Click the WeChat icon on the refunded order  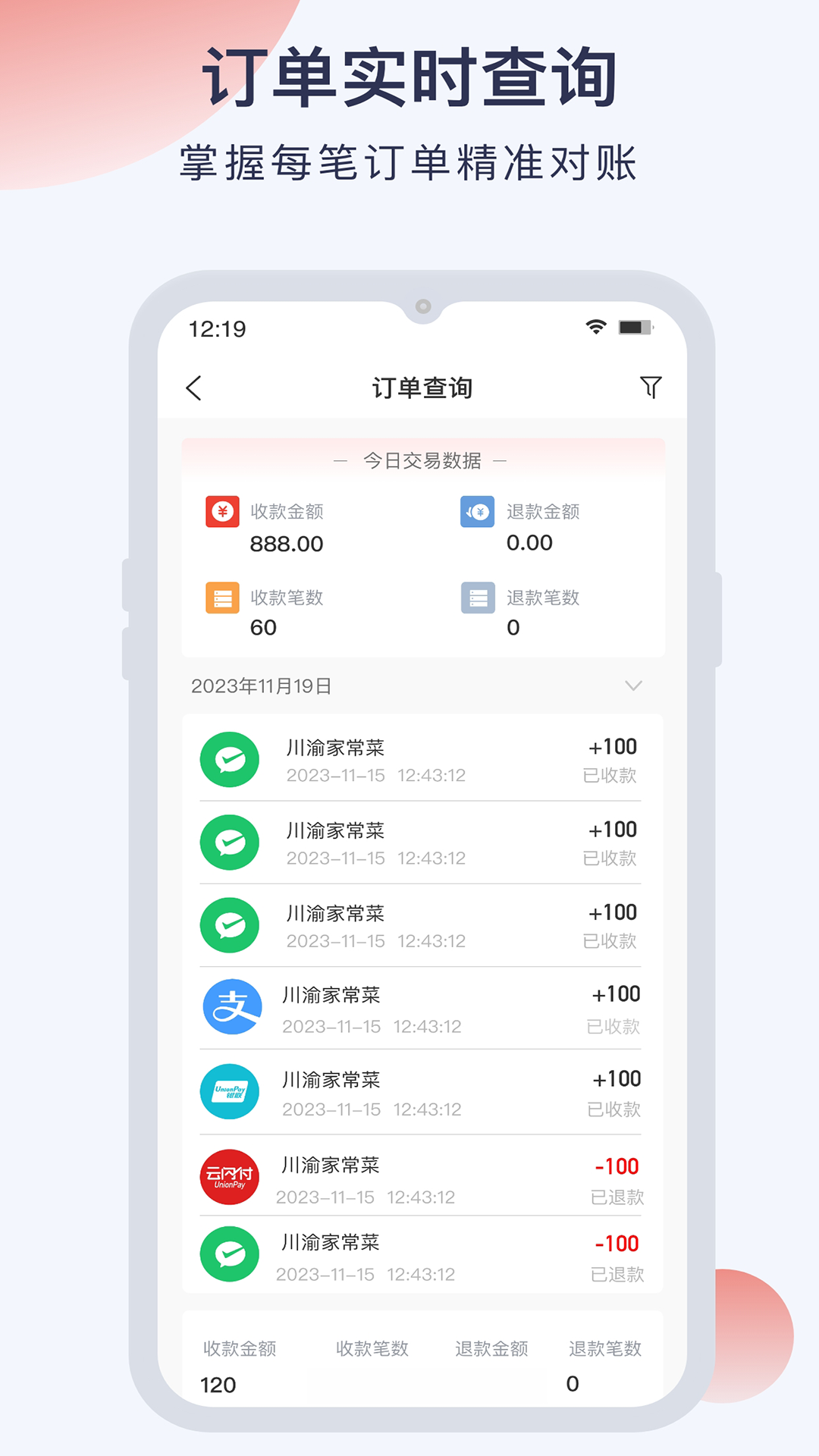230,1254
